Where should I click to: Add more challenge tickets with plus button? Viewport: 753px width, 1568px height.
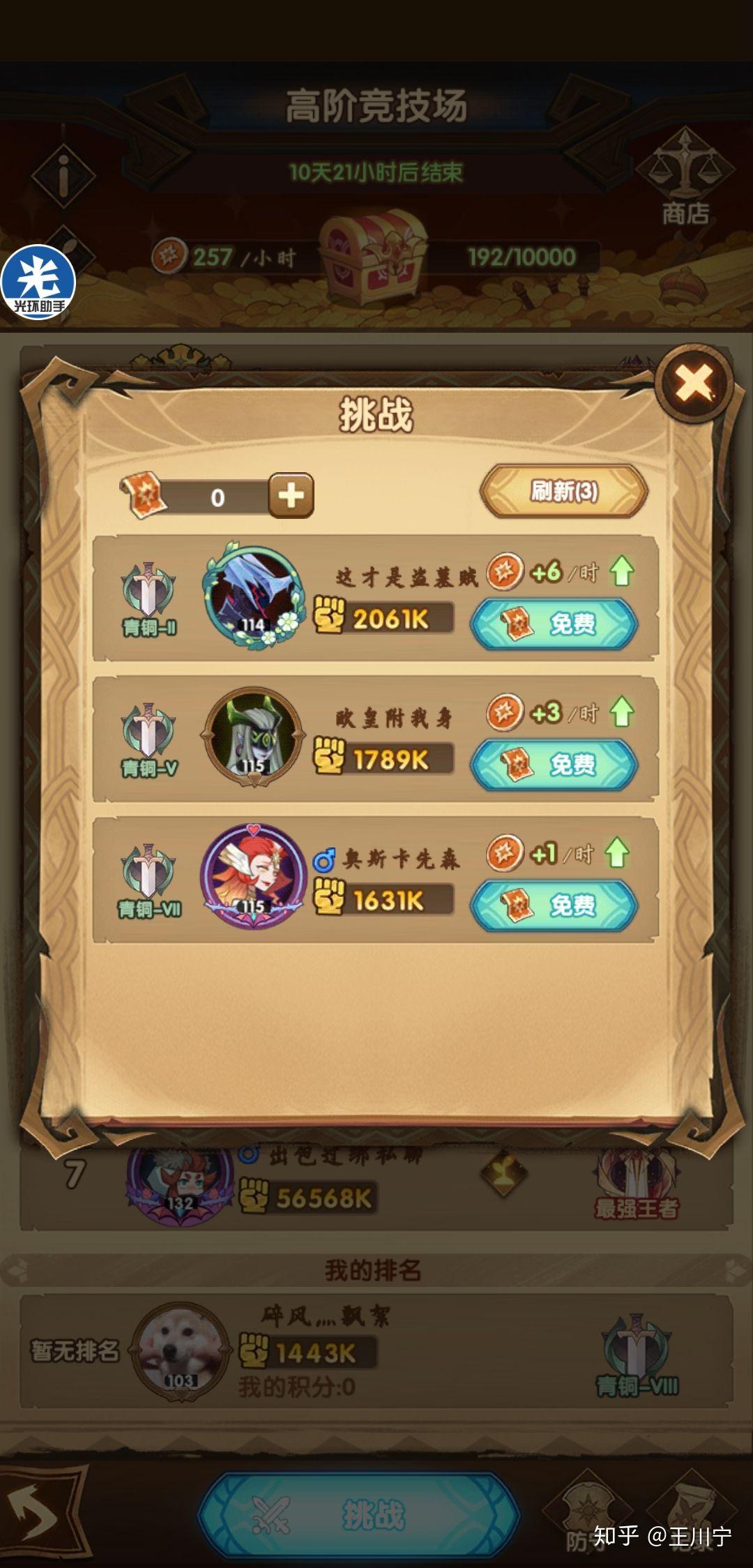point(291,496)
